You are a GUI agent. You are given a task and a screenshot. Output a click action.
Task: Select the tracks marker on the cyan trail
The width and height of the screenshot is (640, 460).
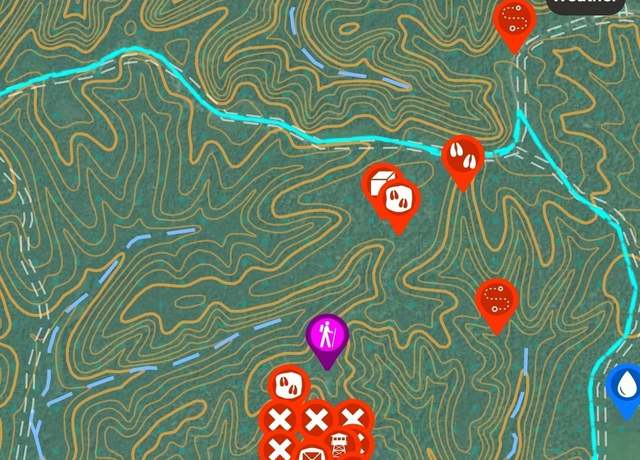coord(463,156)
